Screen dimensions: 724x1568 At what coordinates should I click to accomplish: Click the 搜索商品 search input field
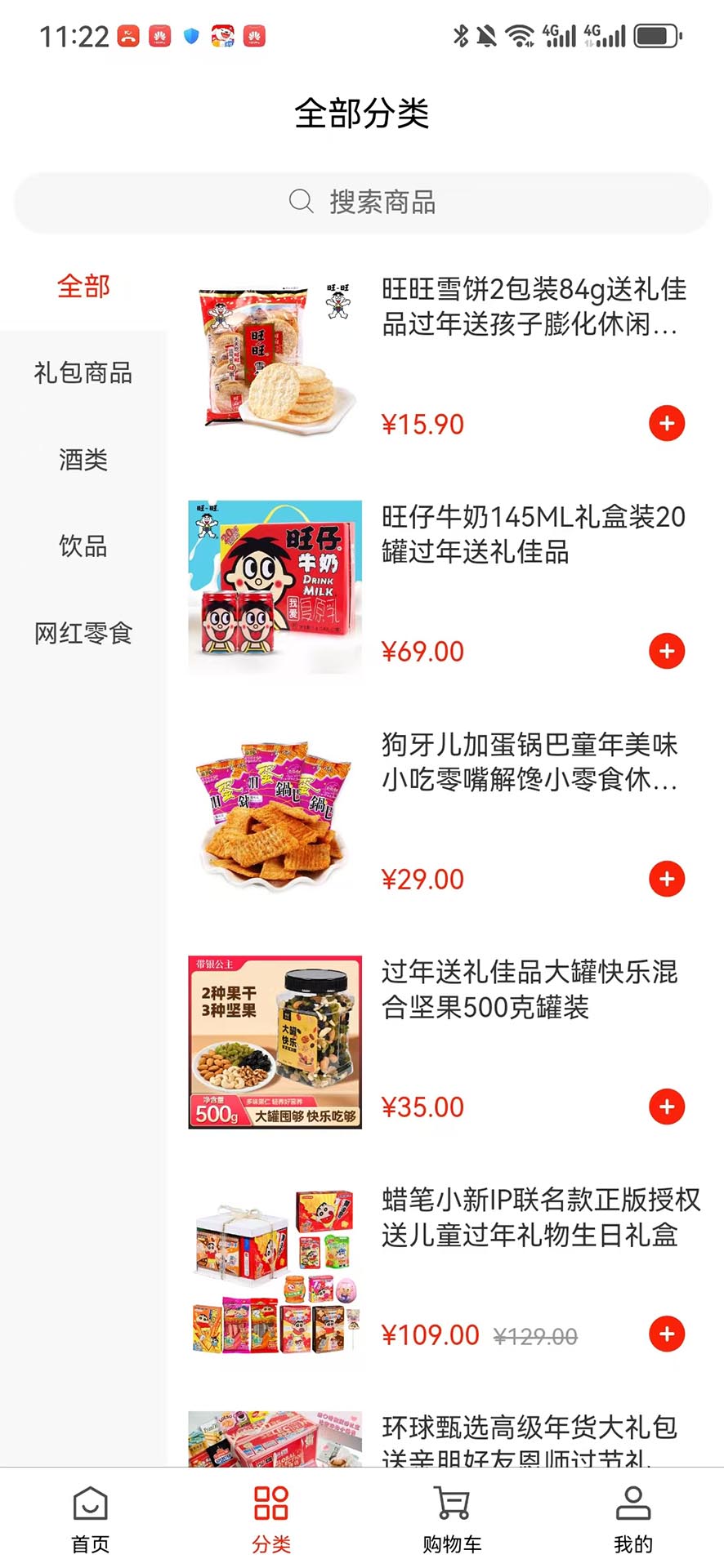[384, 201]
